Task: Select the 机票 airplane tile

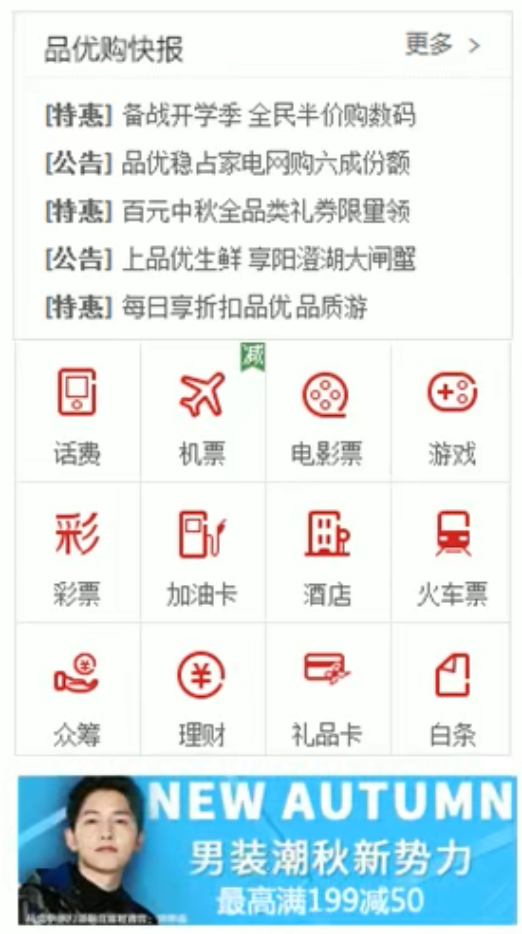Action: [203, 412]
